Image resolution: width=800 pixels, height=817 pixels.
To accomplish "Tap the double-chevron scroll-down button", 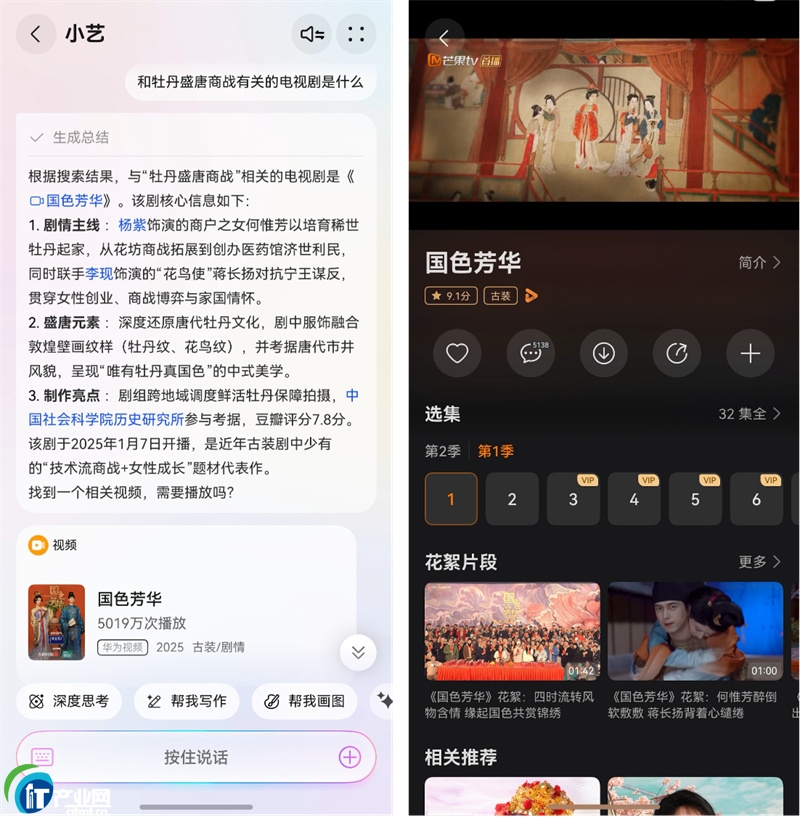I will tap(358, 653).
